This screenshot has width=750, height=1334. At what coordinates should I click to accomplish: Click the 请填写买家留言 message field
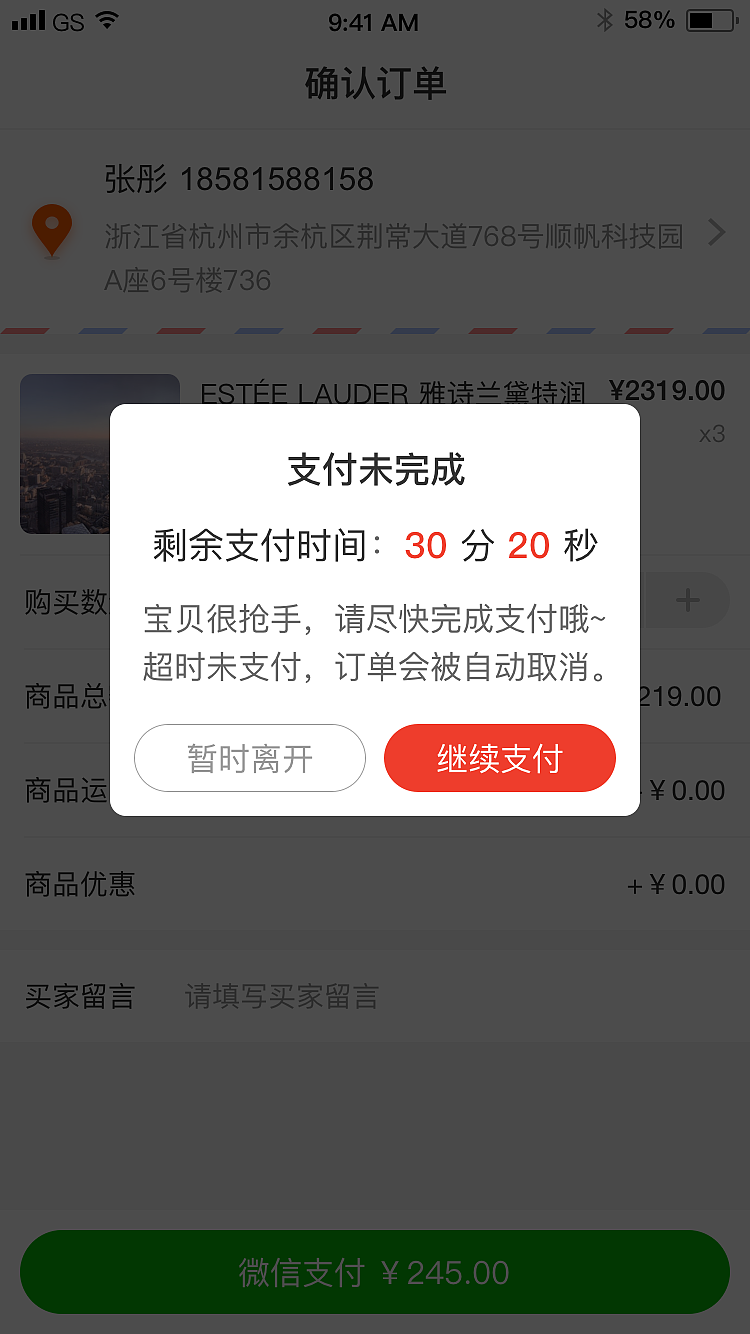pos(280,996)
